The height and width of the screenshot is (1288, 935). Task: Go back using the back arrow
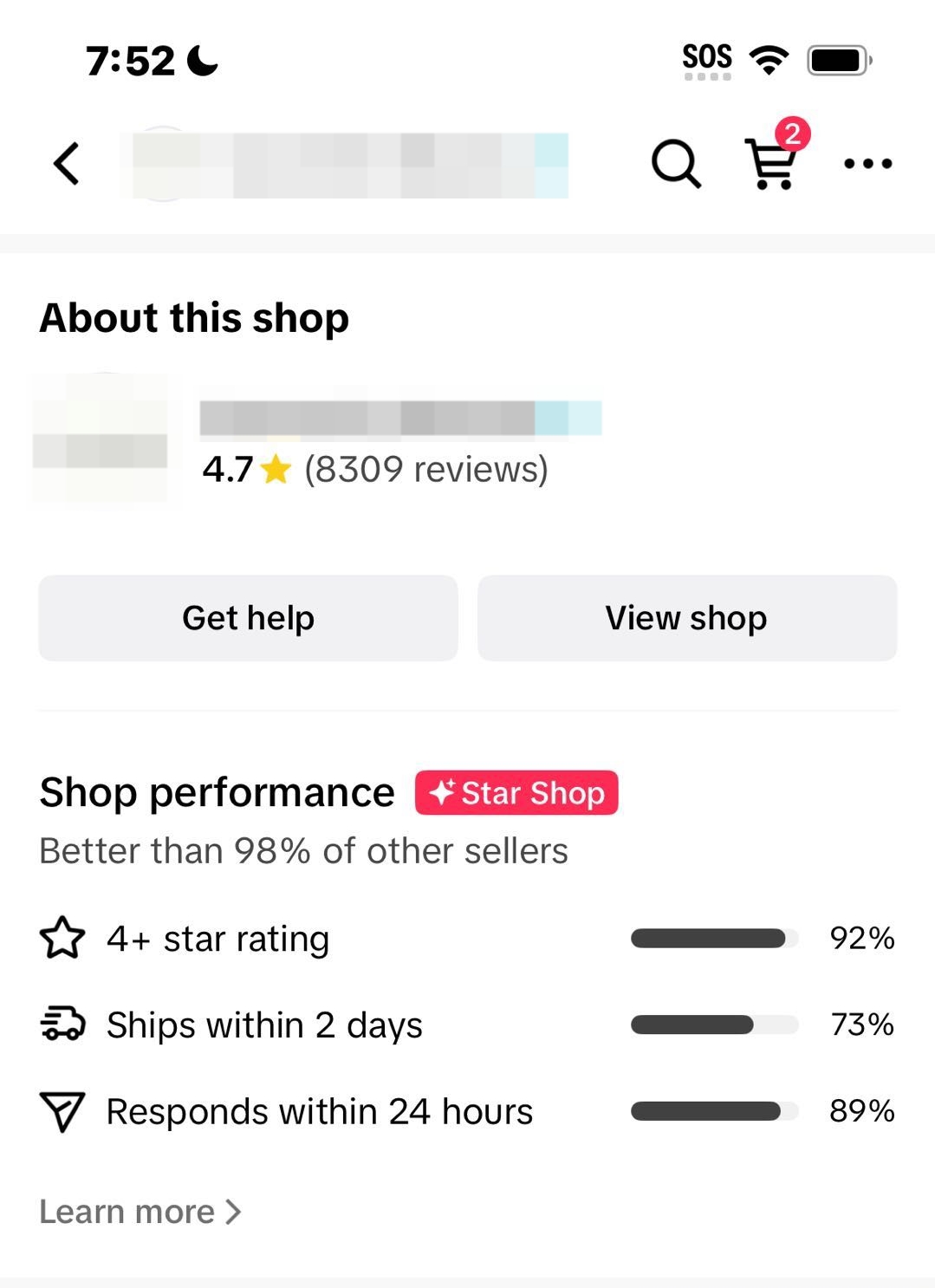[x=67, y=164]
